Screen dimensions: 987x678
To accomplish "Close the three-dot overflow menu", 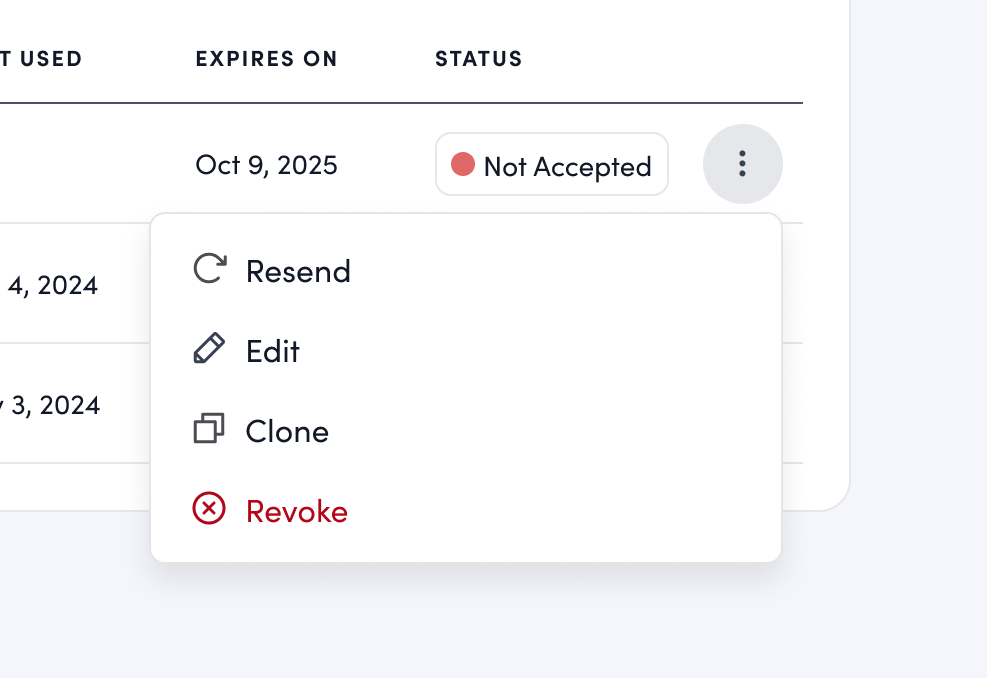I will click(x=742, y=164).
